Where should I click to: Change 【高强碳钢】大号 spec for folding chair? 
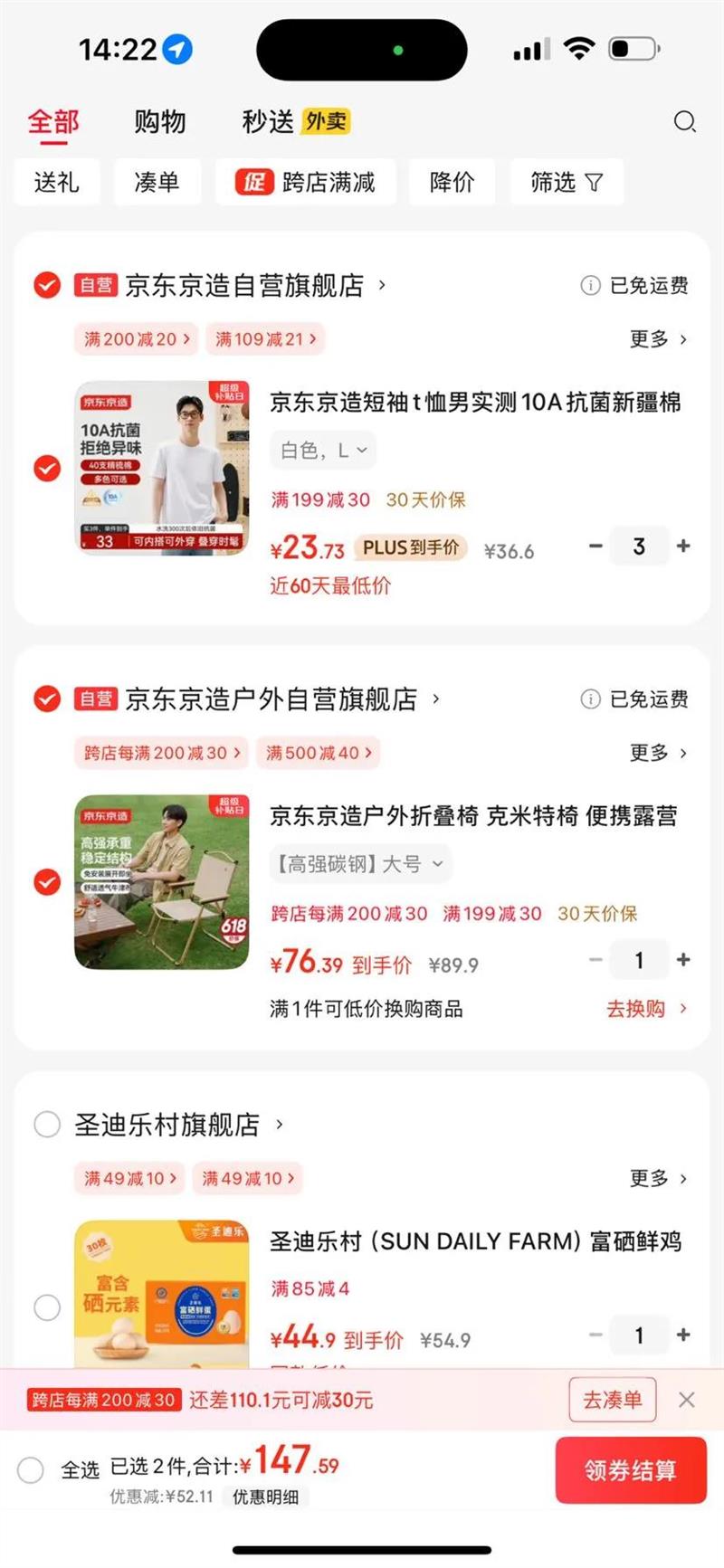click(x=360, y=864)
